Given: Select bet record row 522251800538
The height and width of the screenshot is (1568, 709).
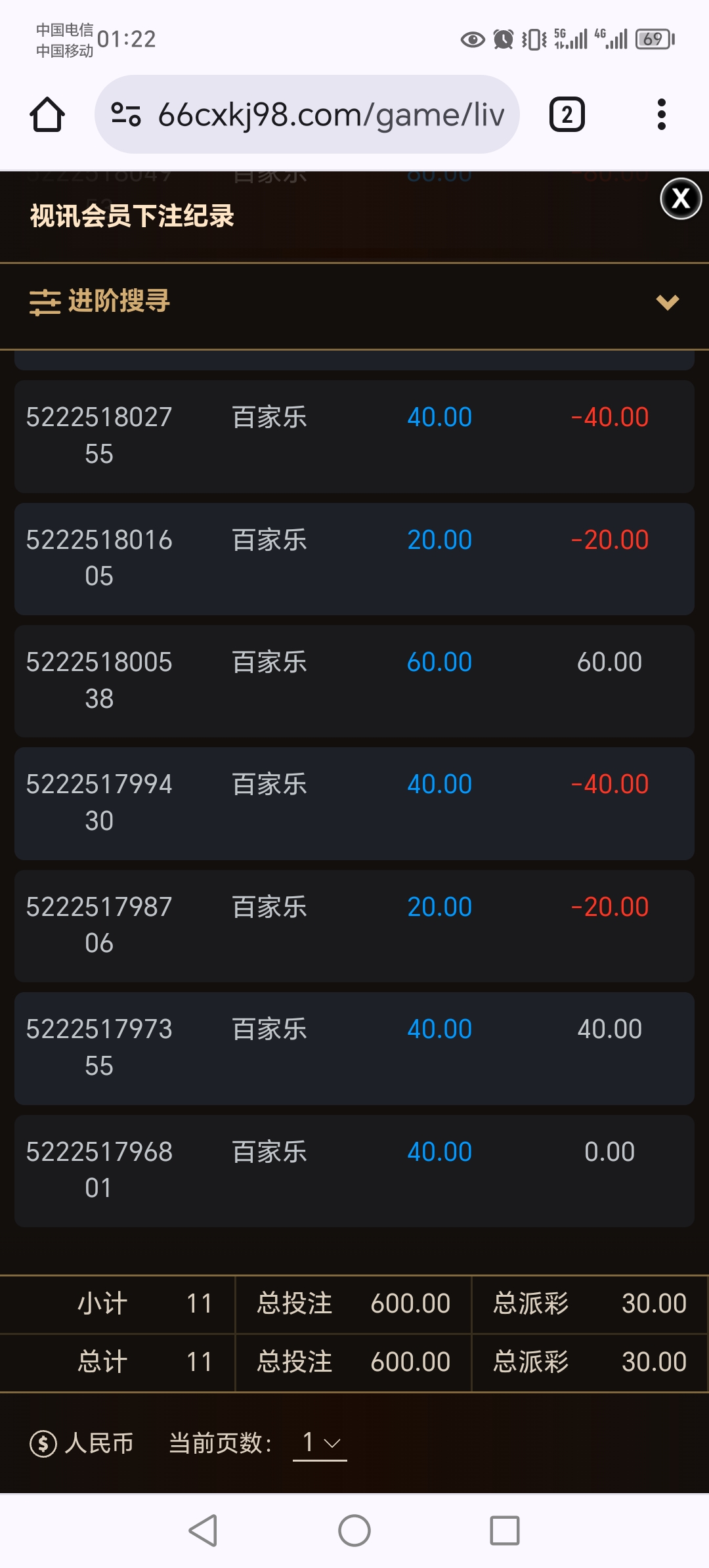Looking at the screenshot, I should click(354, 680).
